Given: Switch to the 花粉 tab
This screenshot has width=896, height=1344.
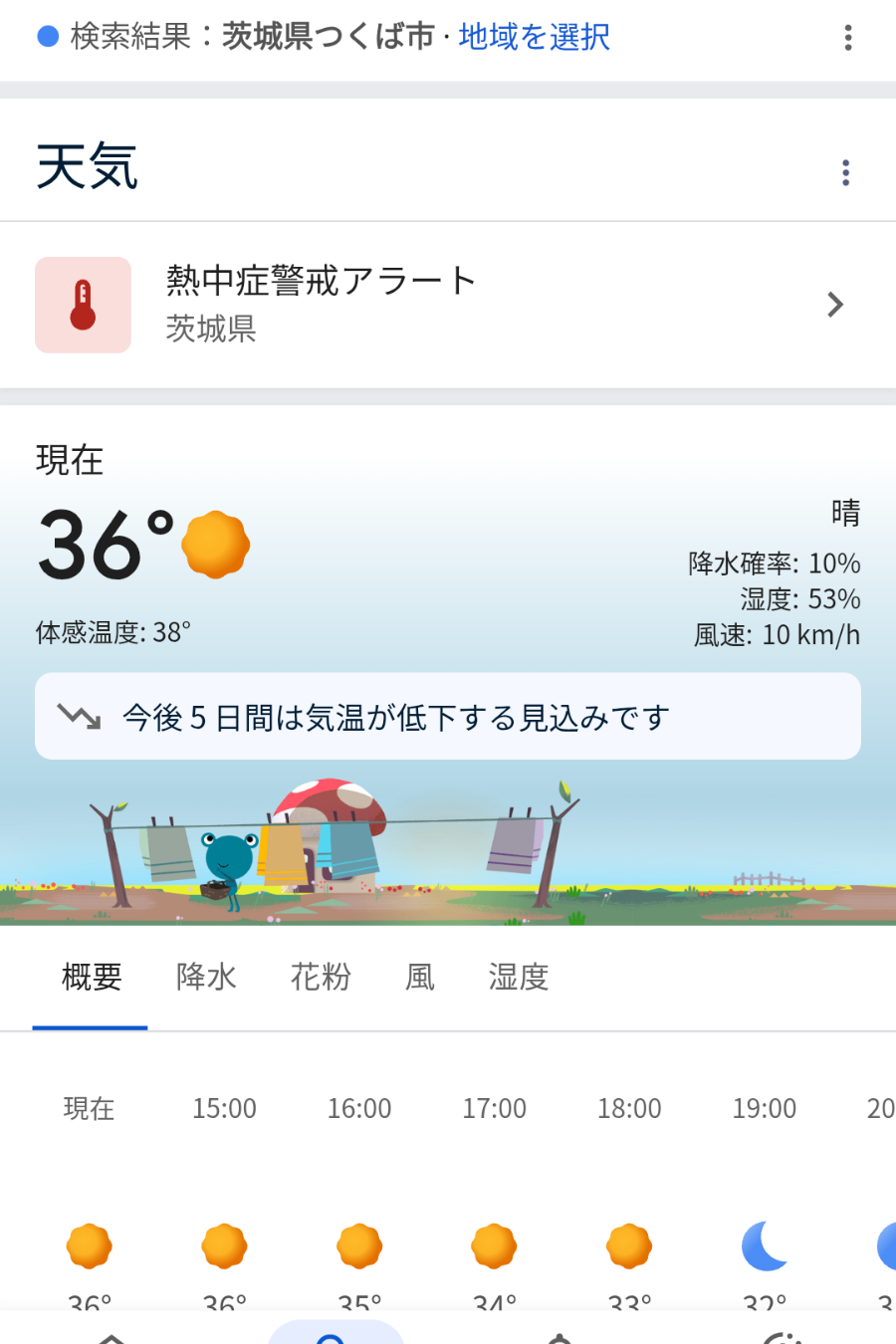Looking at the screenshot, I should point(321,978).
